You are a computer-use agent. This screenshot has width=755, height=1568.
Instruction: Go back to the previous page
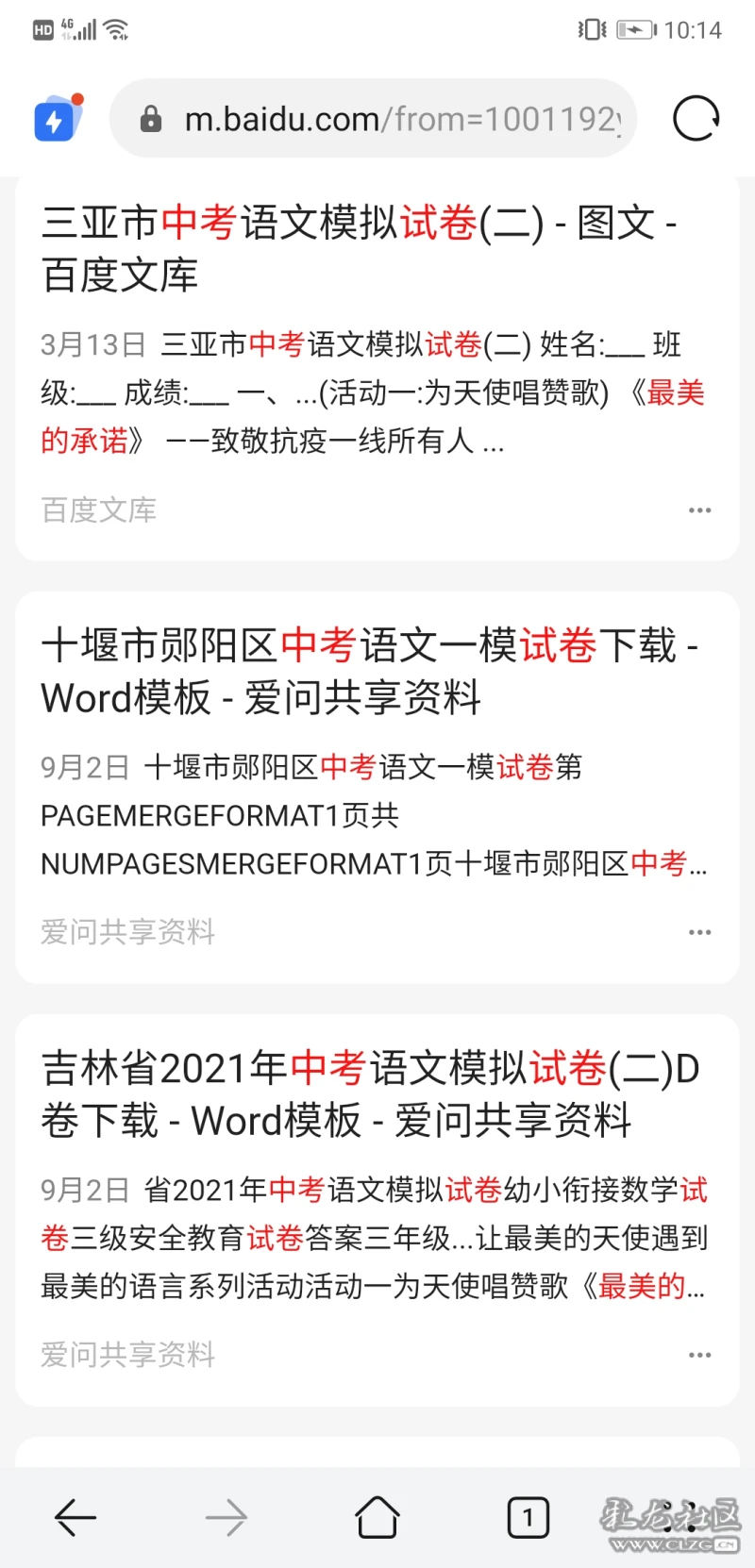coord(75,1518)
